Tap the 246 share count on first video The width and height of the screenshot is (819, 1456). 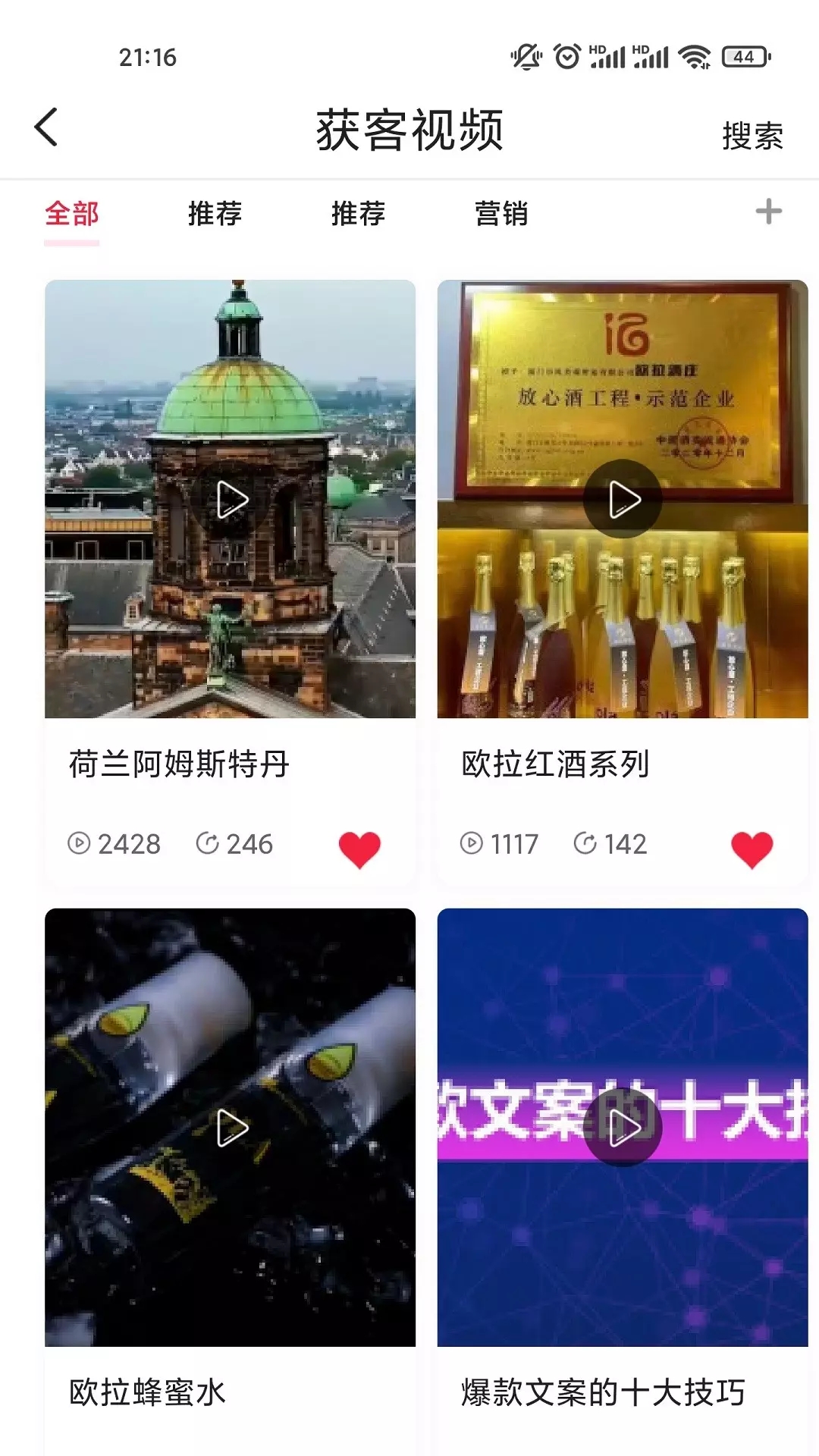click(x=248, y=844)
